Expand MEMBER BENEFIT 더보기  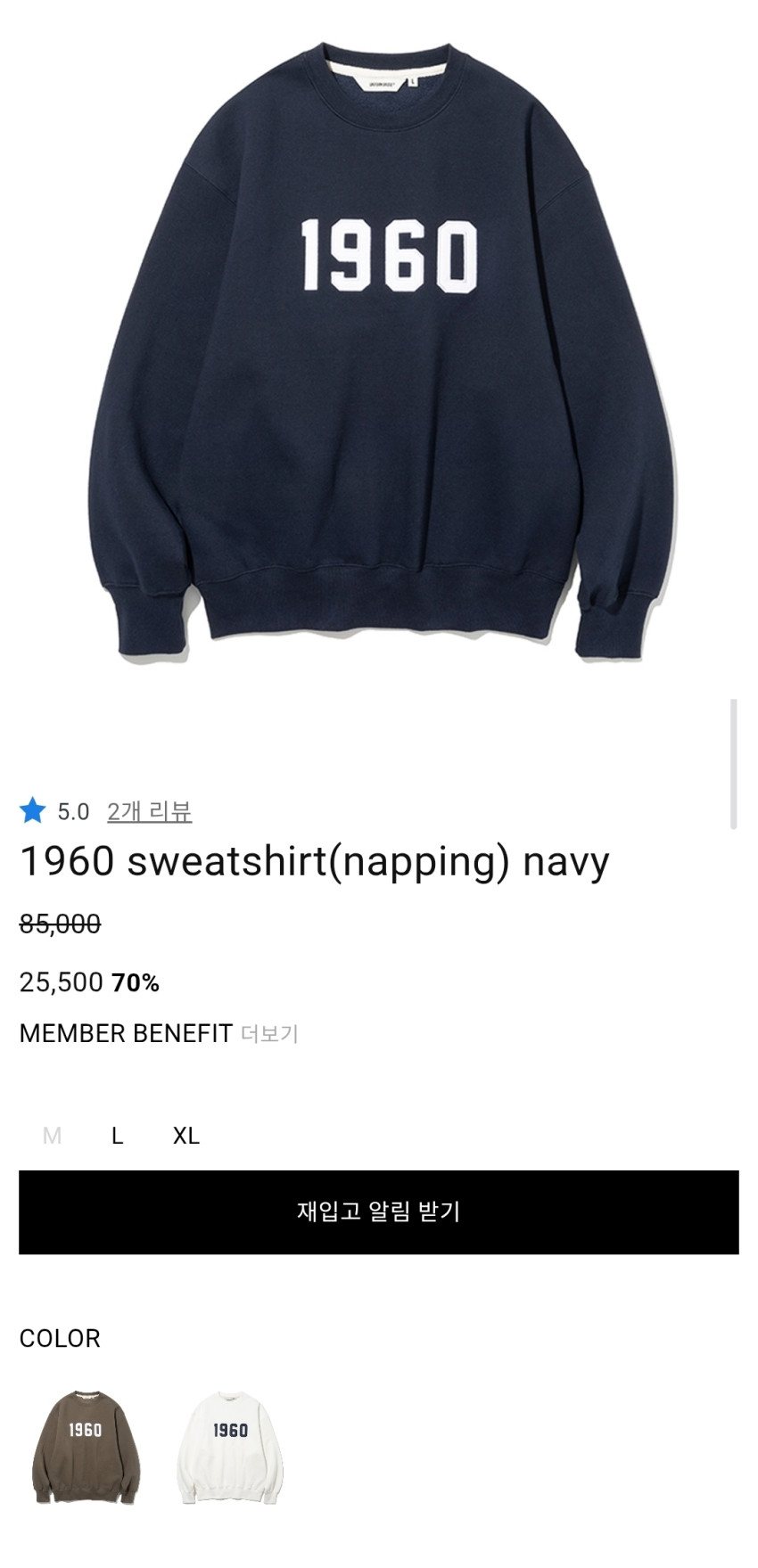[x=269, y=1034]
